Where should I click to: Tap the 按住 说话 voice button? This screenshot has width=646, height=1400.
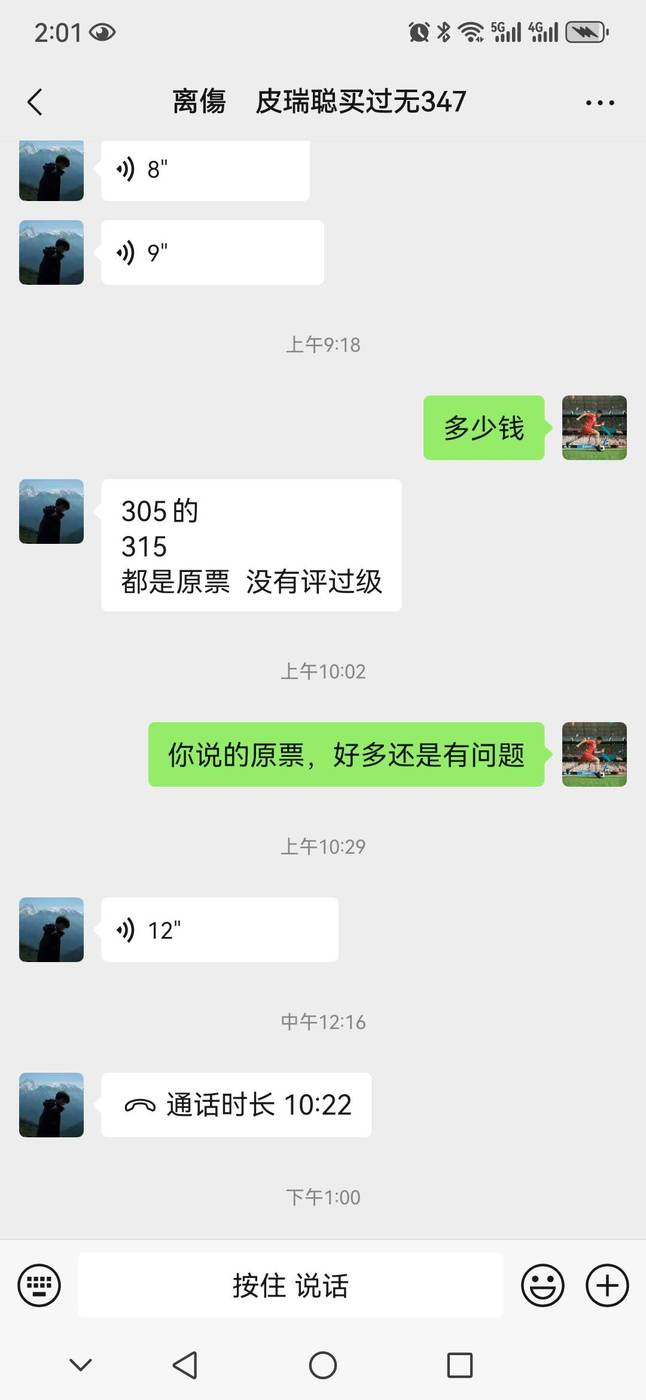point(290,1285)
